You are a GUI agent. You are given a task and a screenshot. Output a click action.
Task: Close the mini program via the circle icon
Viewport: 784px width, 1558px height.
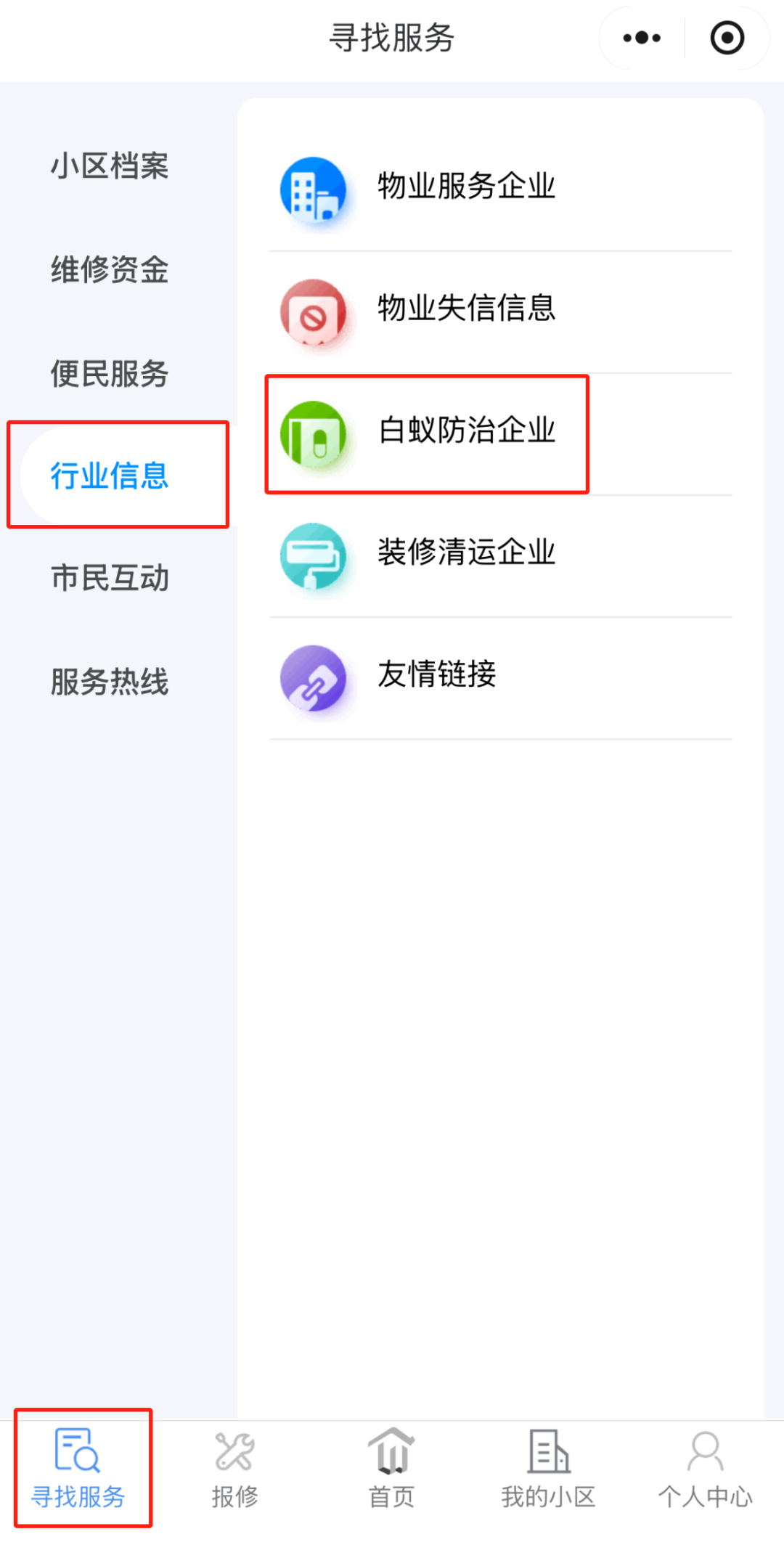727,38
